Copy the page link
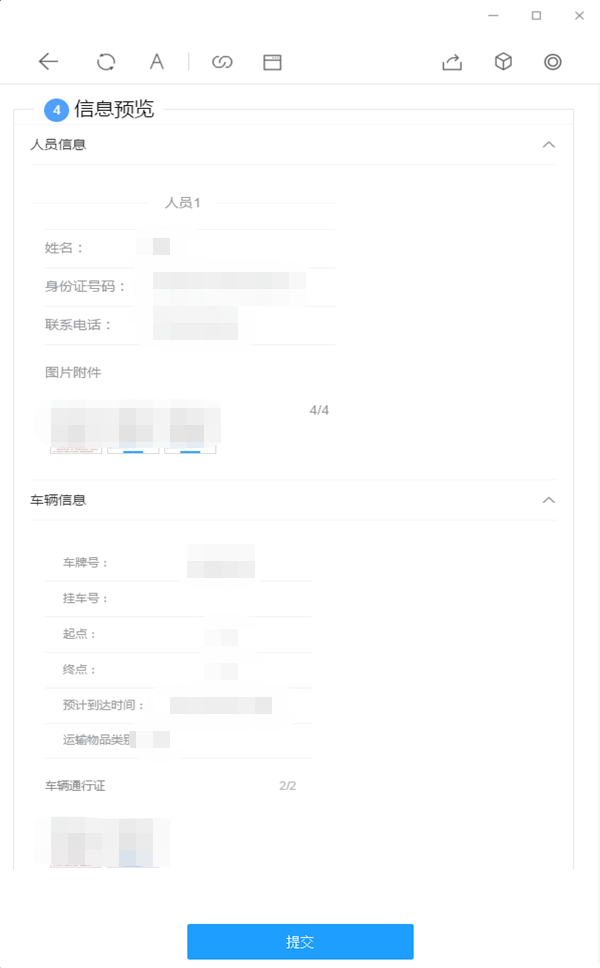The height and width of the screenshot is (968, 600). coord(222,62)
